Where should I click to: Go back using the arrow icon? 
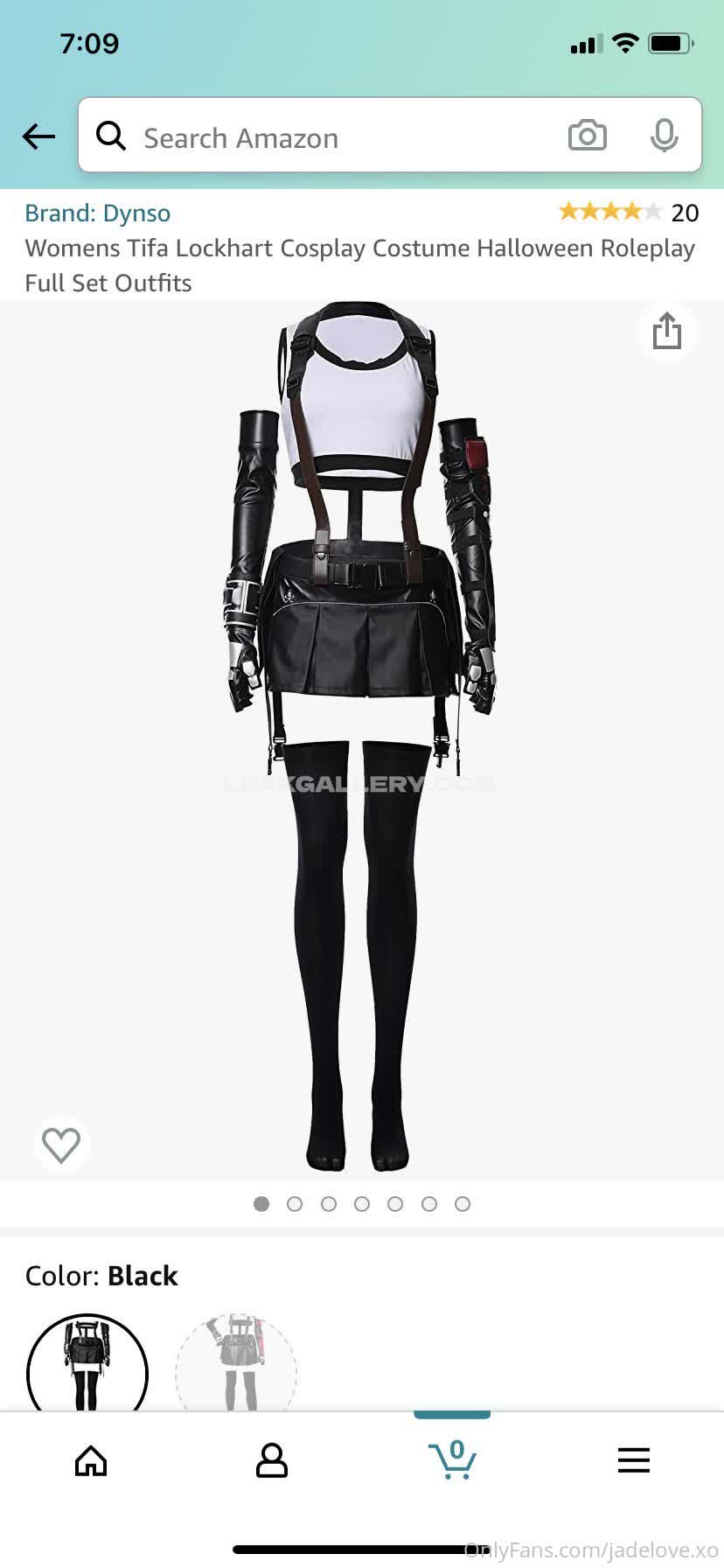38,136
